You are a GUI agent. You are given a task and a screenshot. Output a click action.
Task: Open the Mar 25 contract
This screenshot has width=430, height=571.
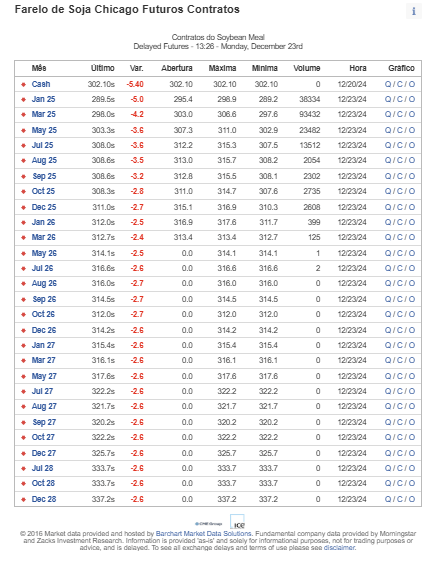(x=44, y=114)
